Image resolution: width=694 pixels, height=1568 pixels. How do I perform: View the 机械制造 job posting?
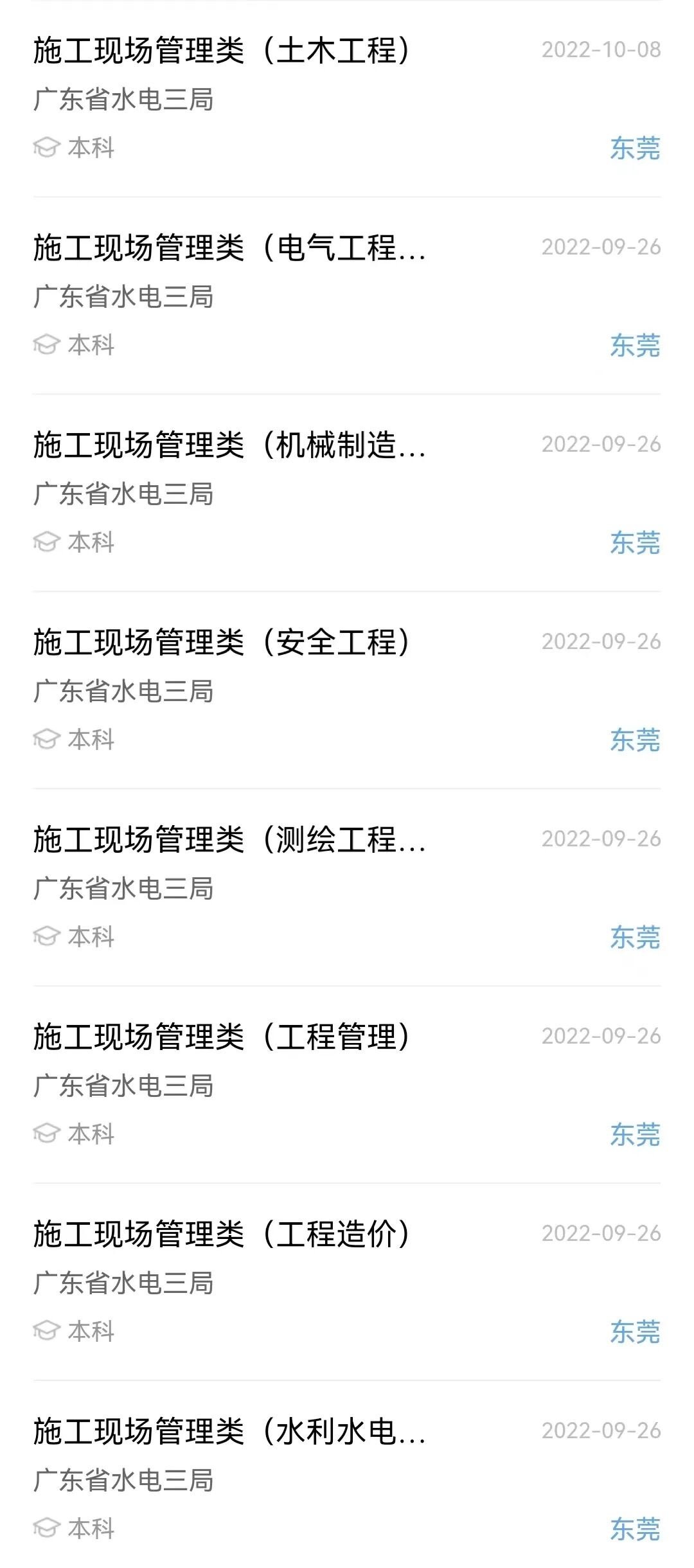[x=229, y=445]
